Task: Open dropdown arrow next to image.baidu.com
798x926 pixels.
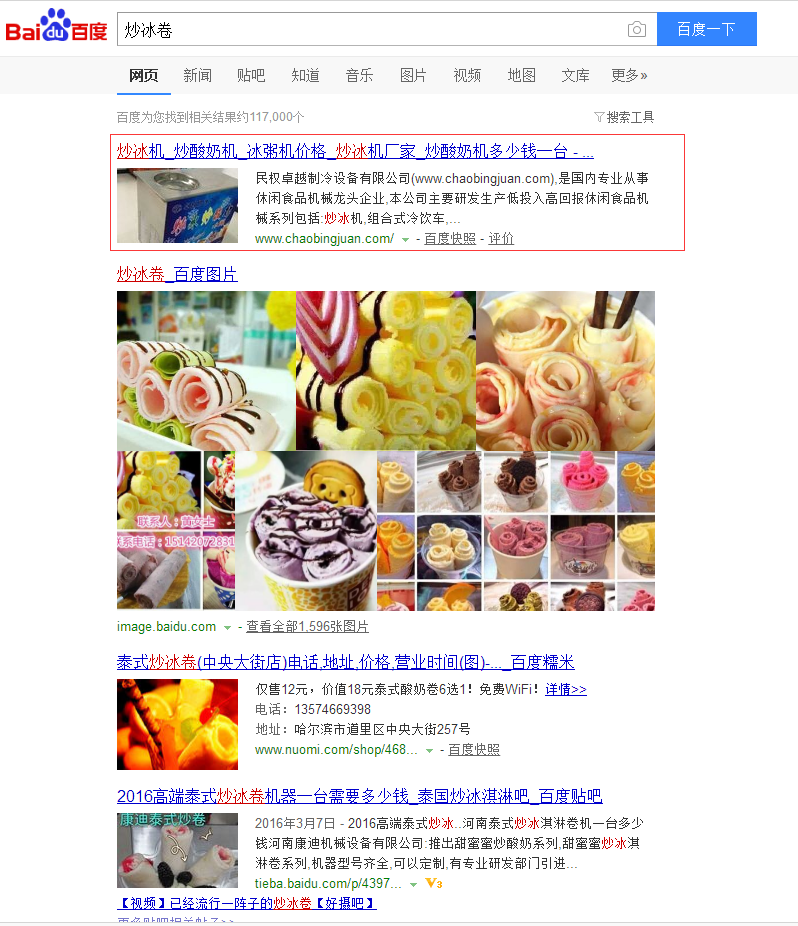Action: pos(225,626)
